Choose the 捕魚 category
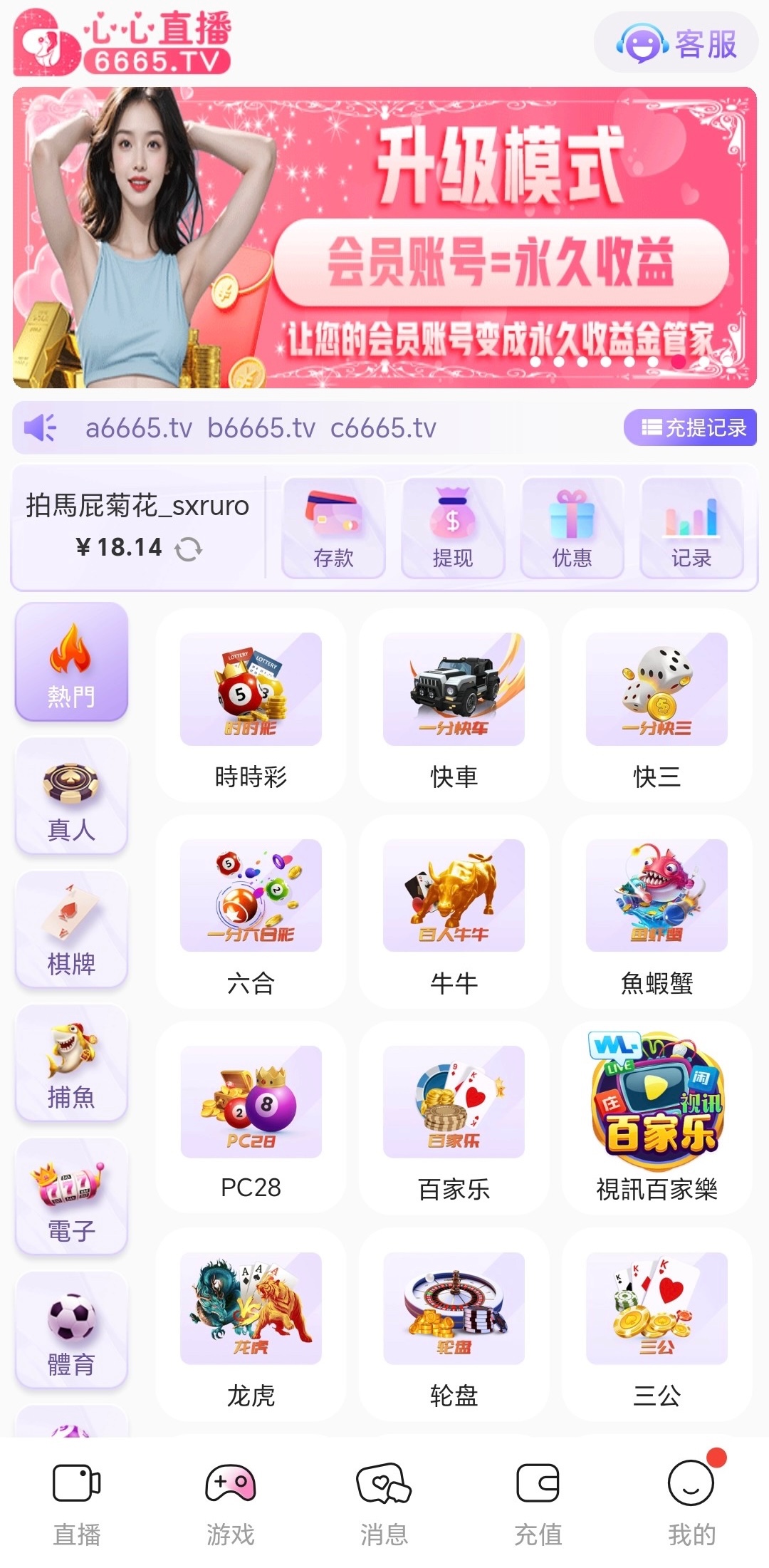This screenshot has height=1568, width=769. click(71, 1064)
